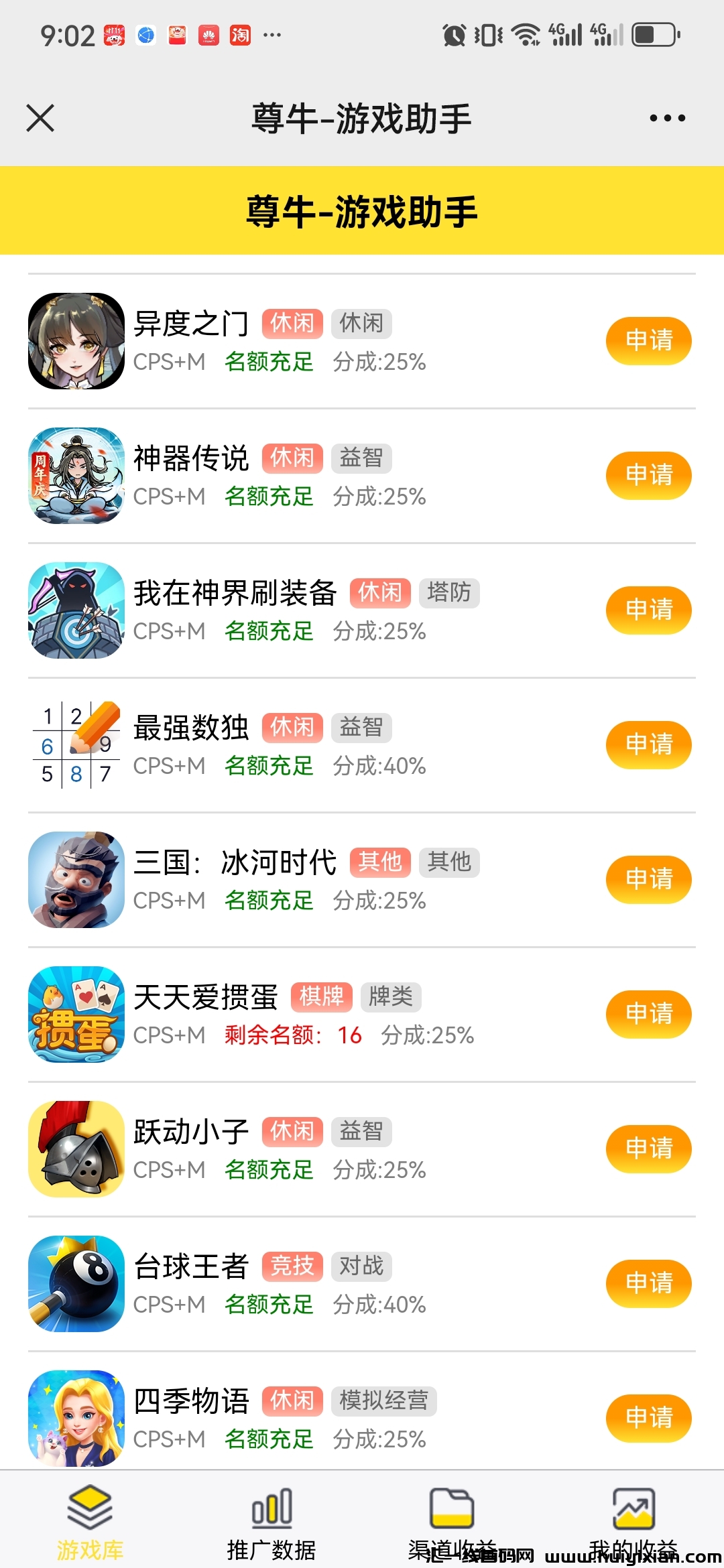This screenshot has height=1568, width=724.
Task: Apply for 四季物语 game
Action: click(x=648, y=1418)
